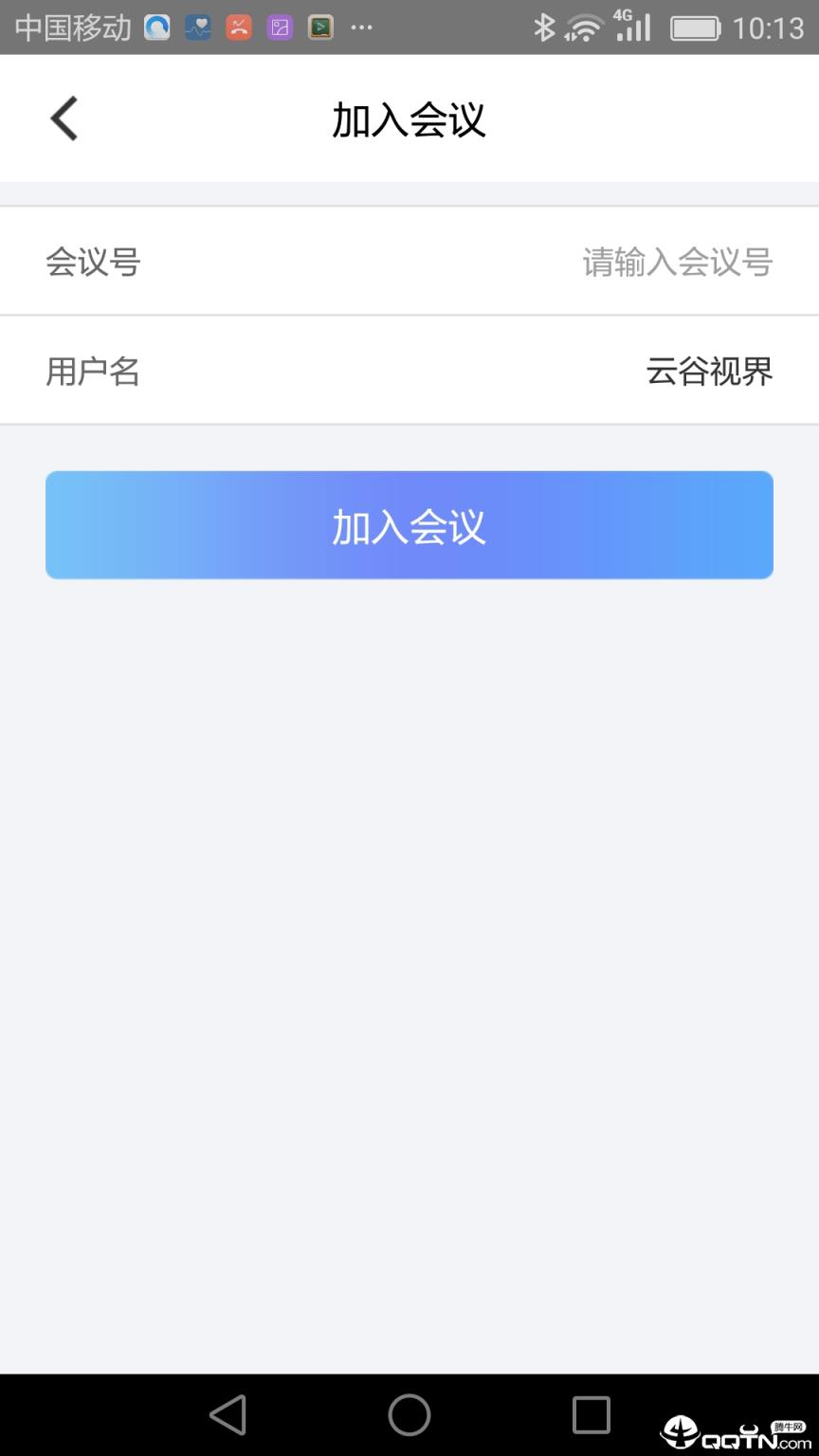
Task: Tap the back chevron to leave Join Meeting
Action: click(63, 118)
